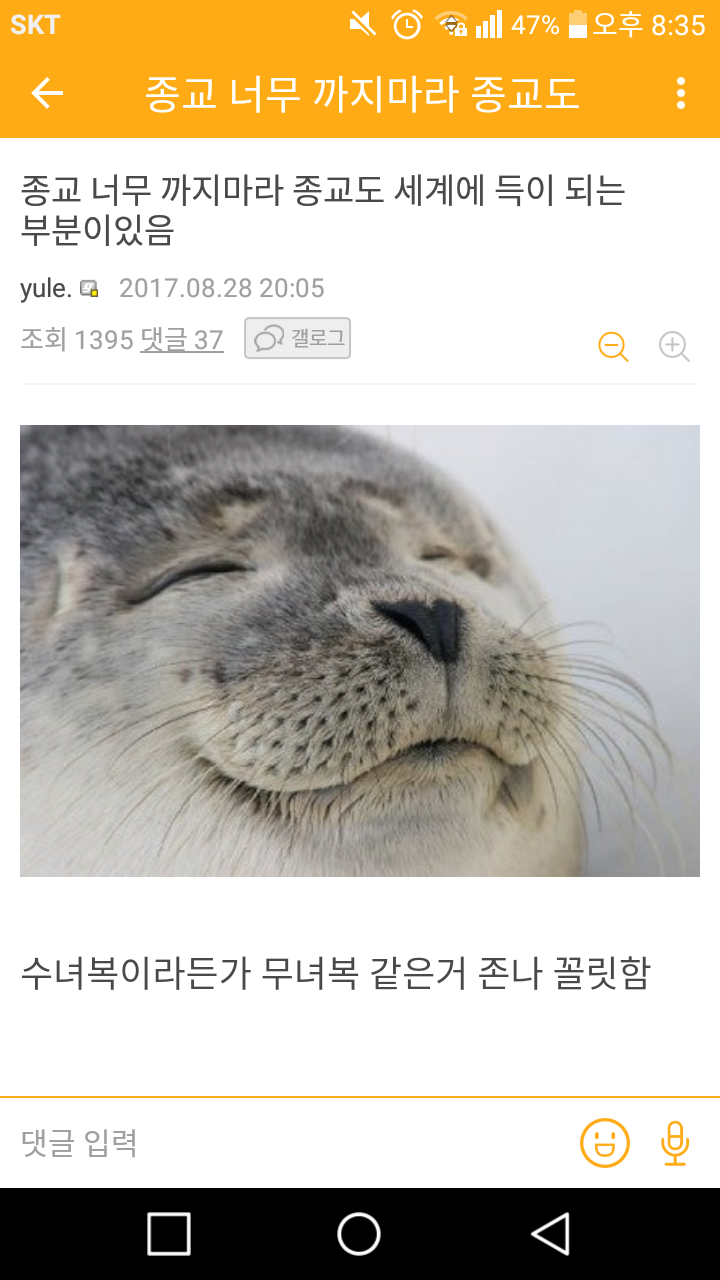Start voice input with the microphone icon
This screenshot has height=1280, width=720.
click(x=675, y=1142)
